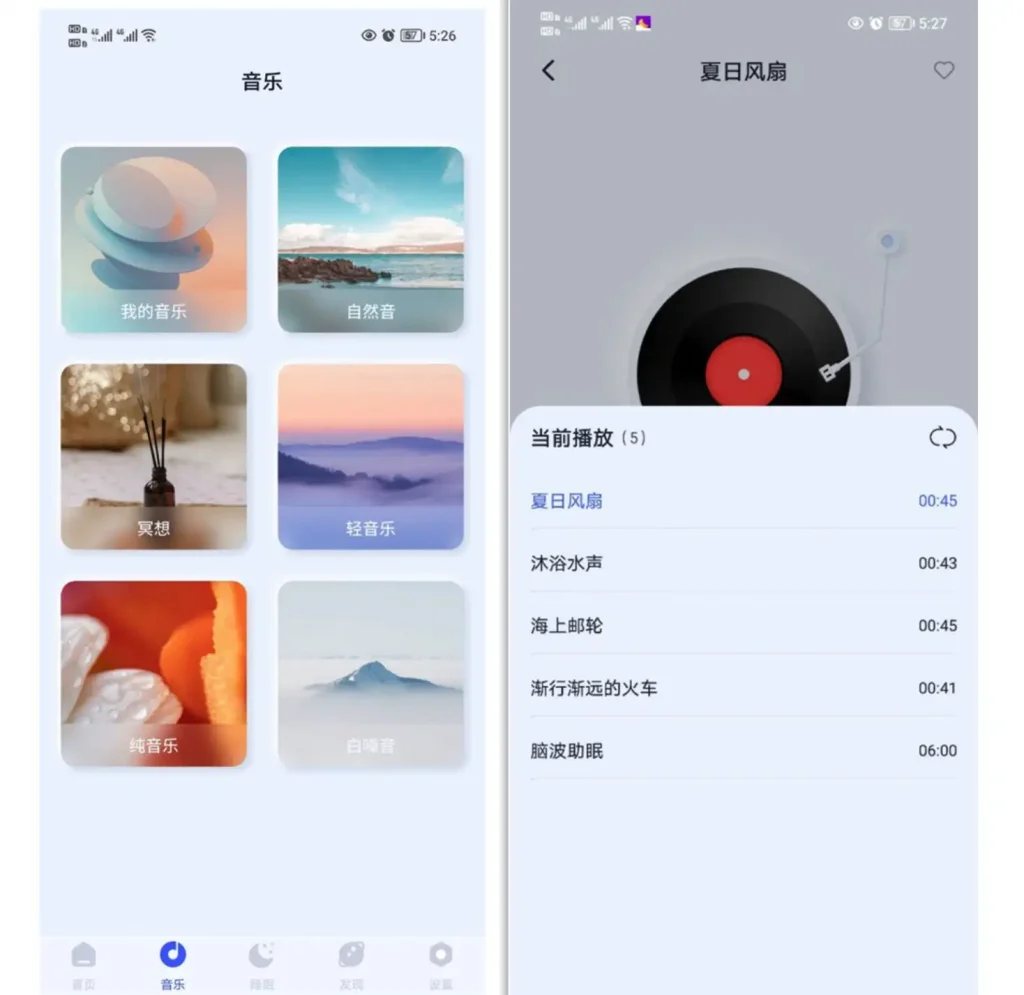
Task: Select the 冥想 meditation tile
Action: click(153, 456)
